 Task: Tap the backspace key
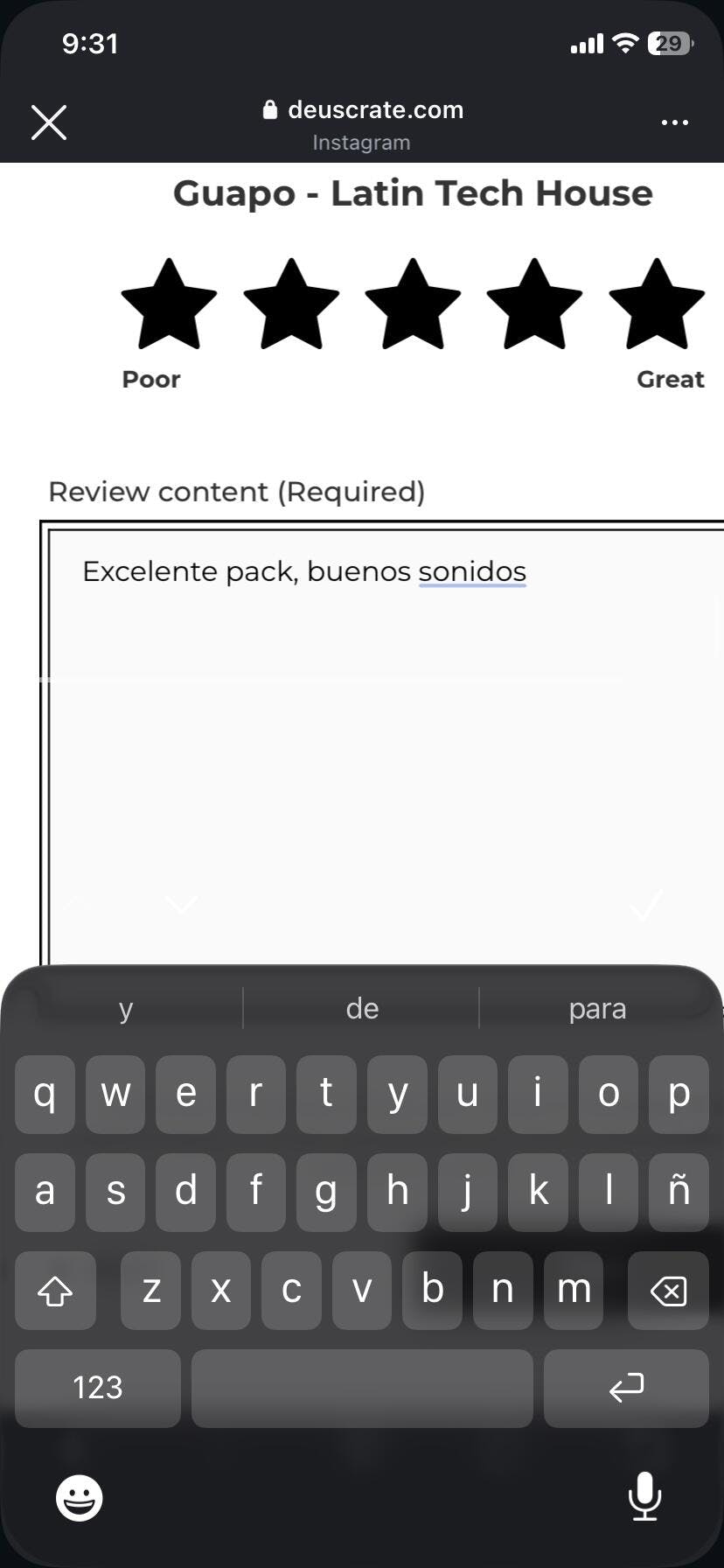click(x=669, y=1291)
